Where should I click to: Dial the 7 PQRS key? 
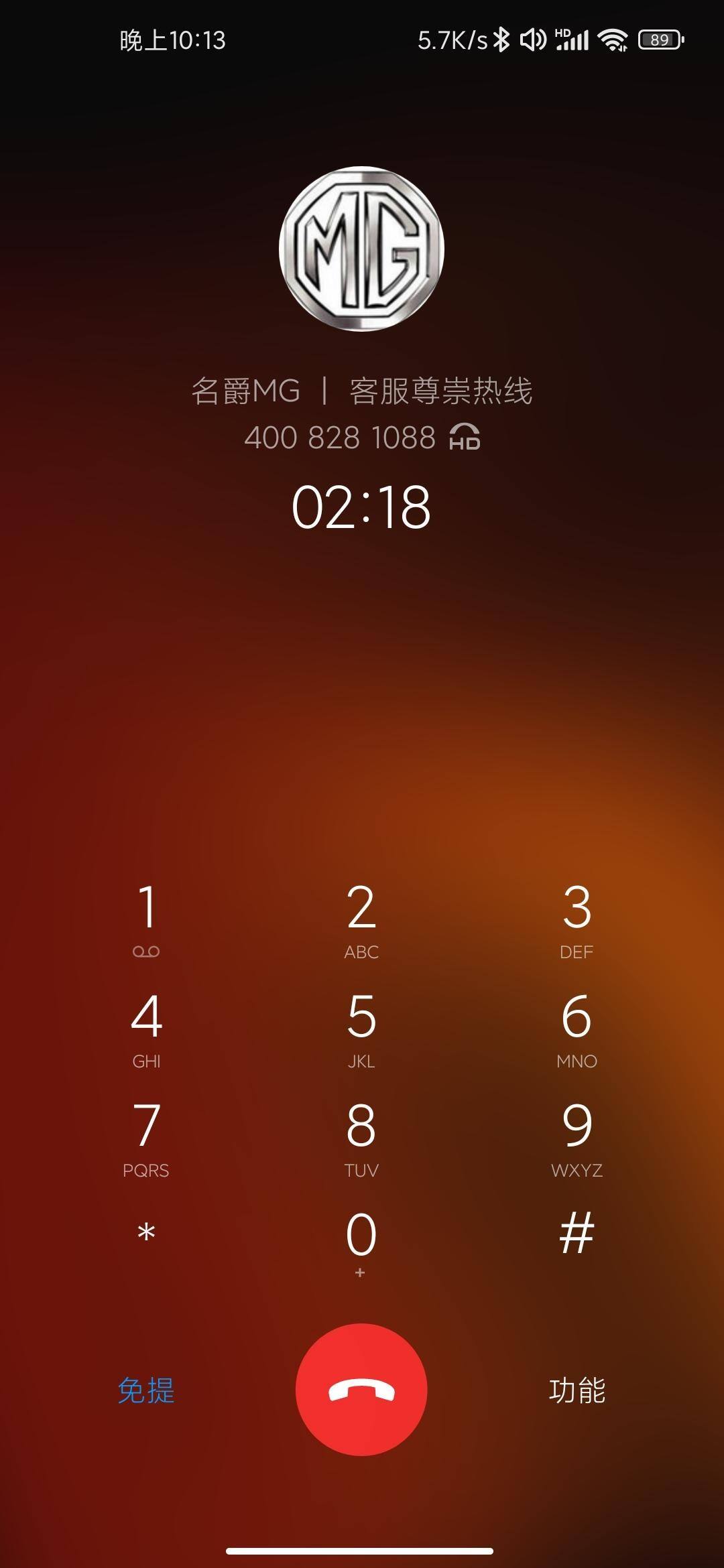(146, 1137)
